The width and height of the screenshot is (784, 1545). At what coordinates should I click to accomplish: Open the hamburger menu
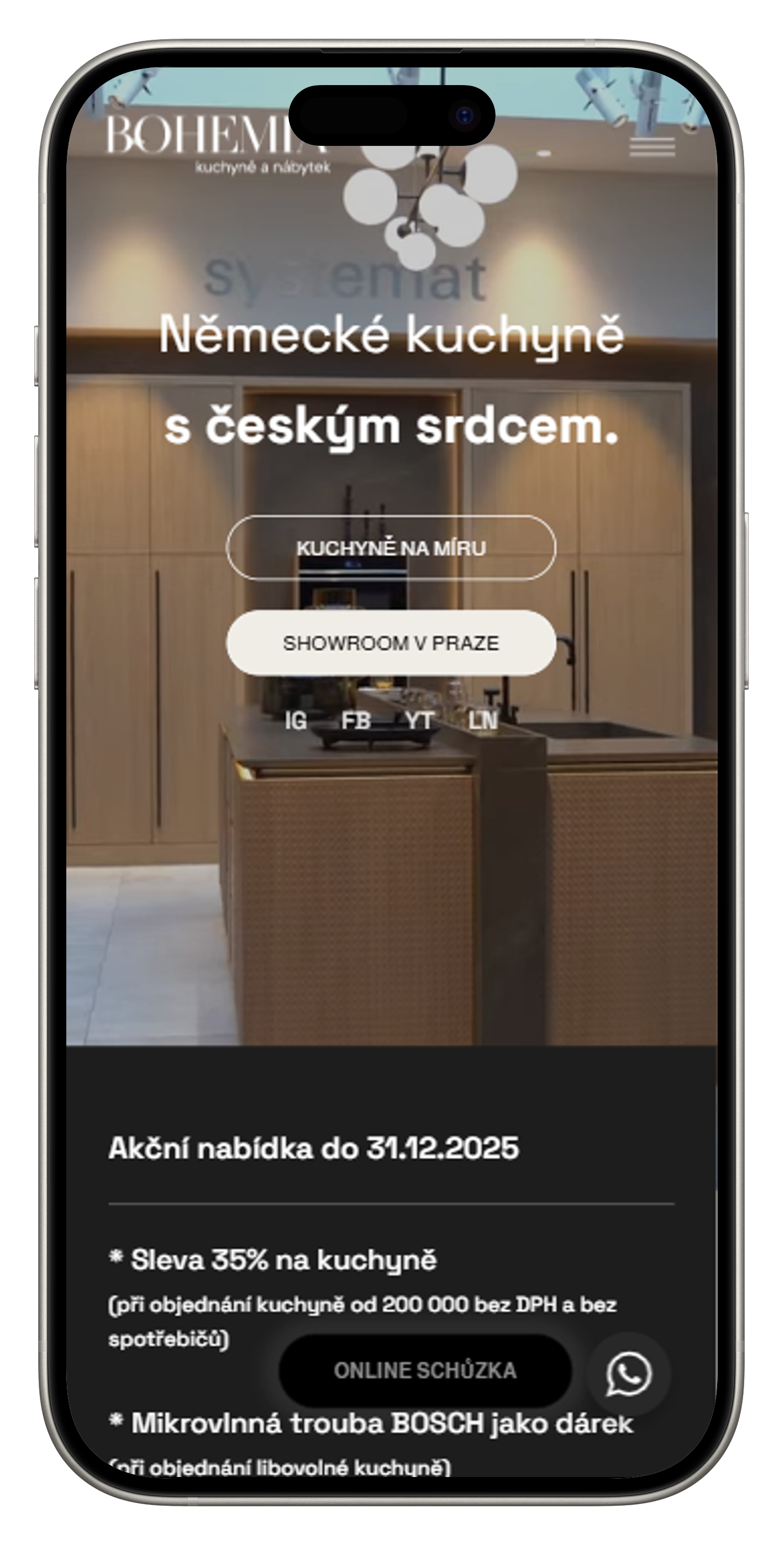pyautogui.click(x=652, y=146)
